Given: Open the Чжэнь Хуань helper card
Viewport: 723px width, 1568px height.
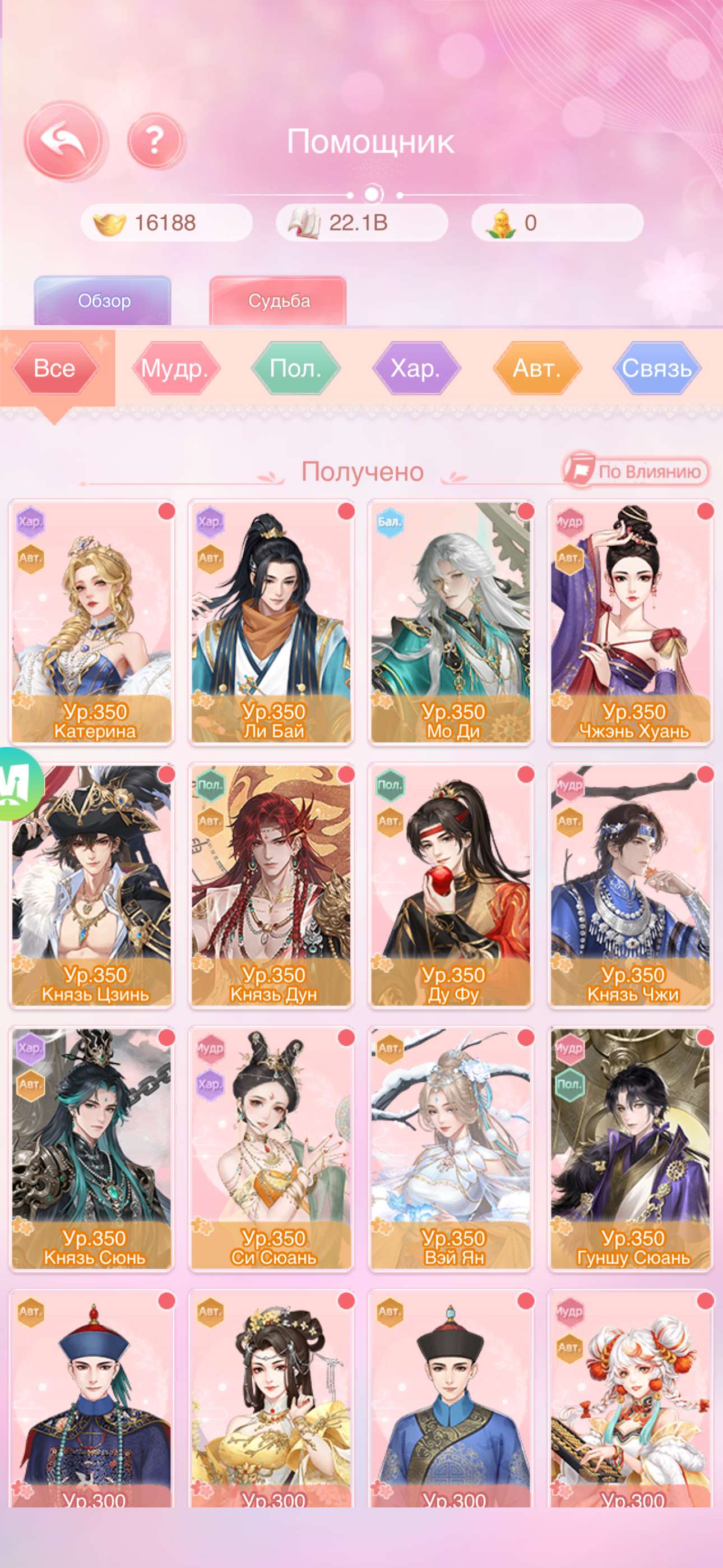Looking at the screenshot, I should point(631,622).
